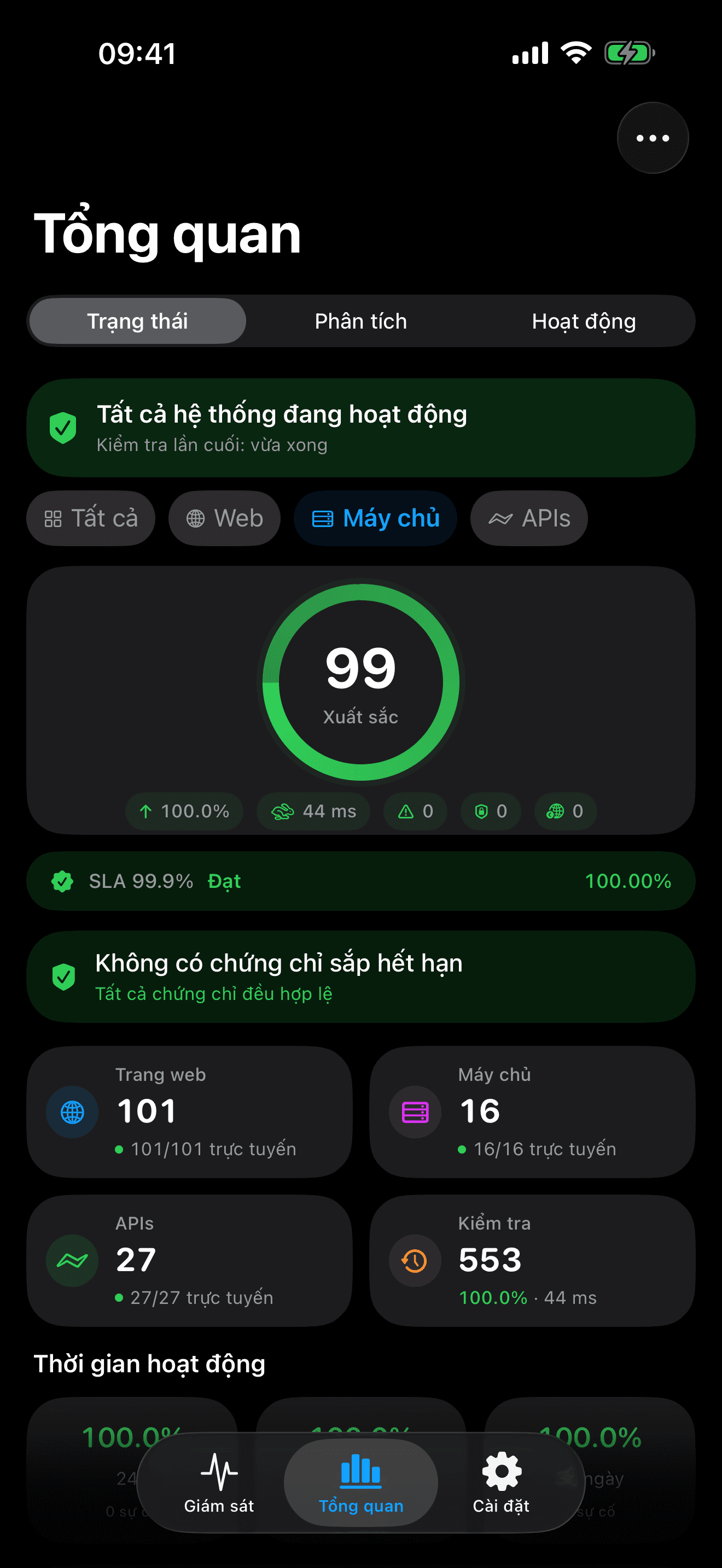
Task: Open the certificate expiry banner
Action: point(360,976)
